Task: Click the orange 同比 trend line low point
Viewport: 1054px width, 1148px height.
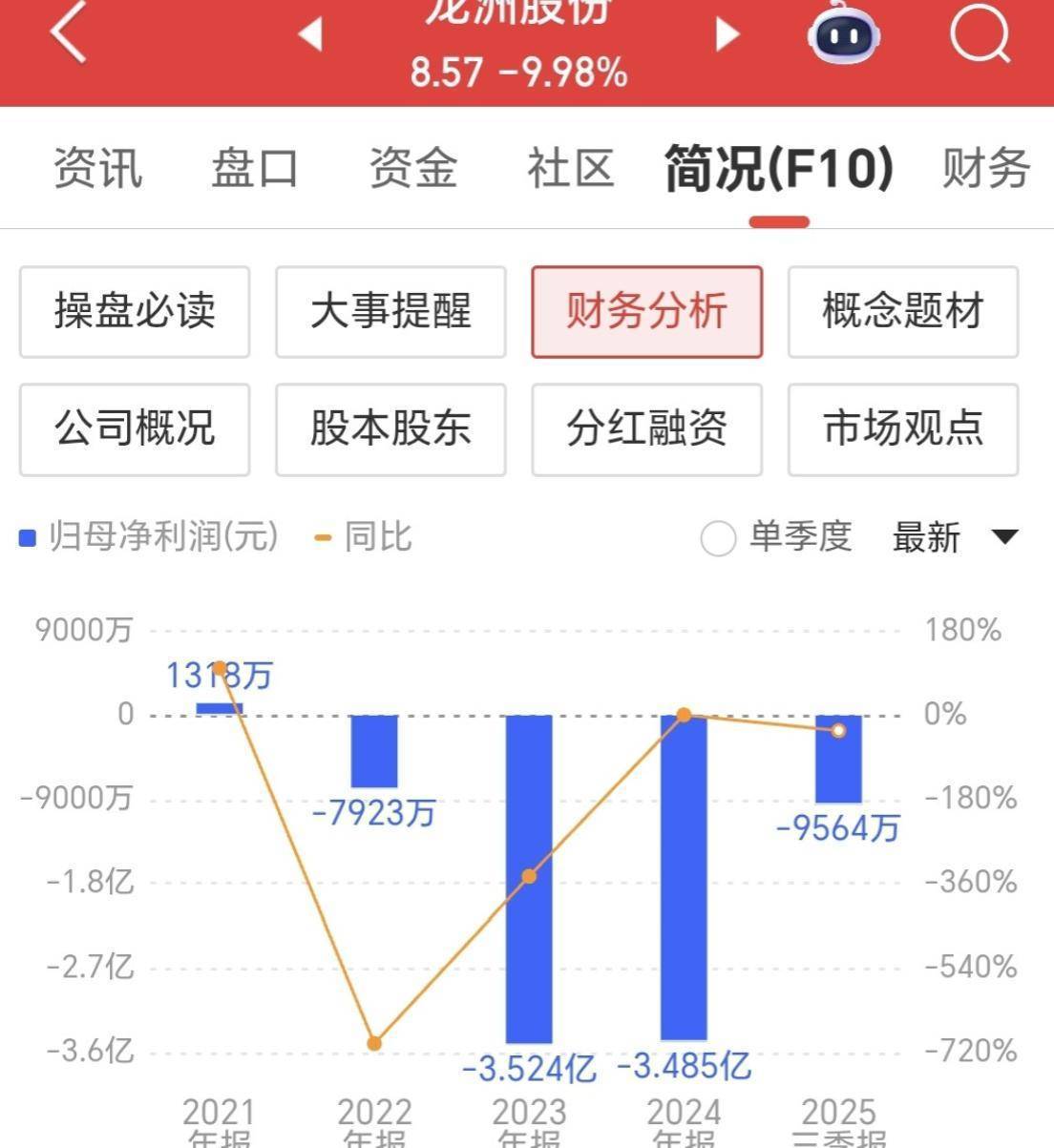Action: tap(373, 1043)
